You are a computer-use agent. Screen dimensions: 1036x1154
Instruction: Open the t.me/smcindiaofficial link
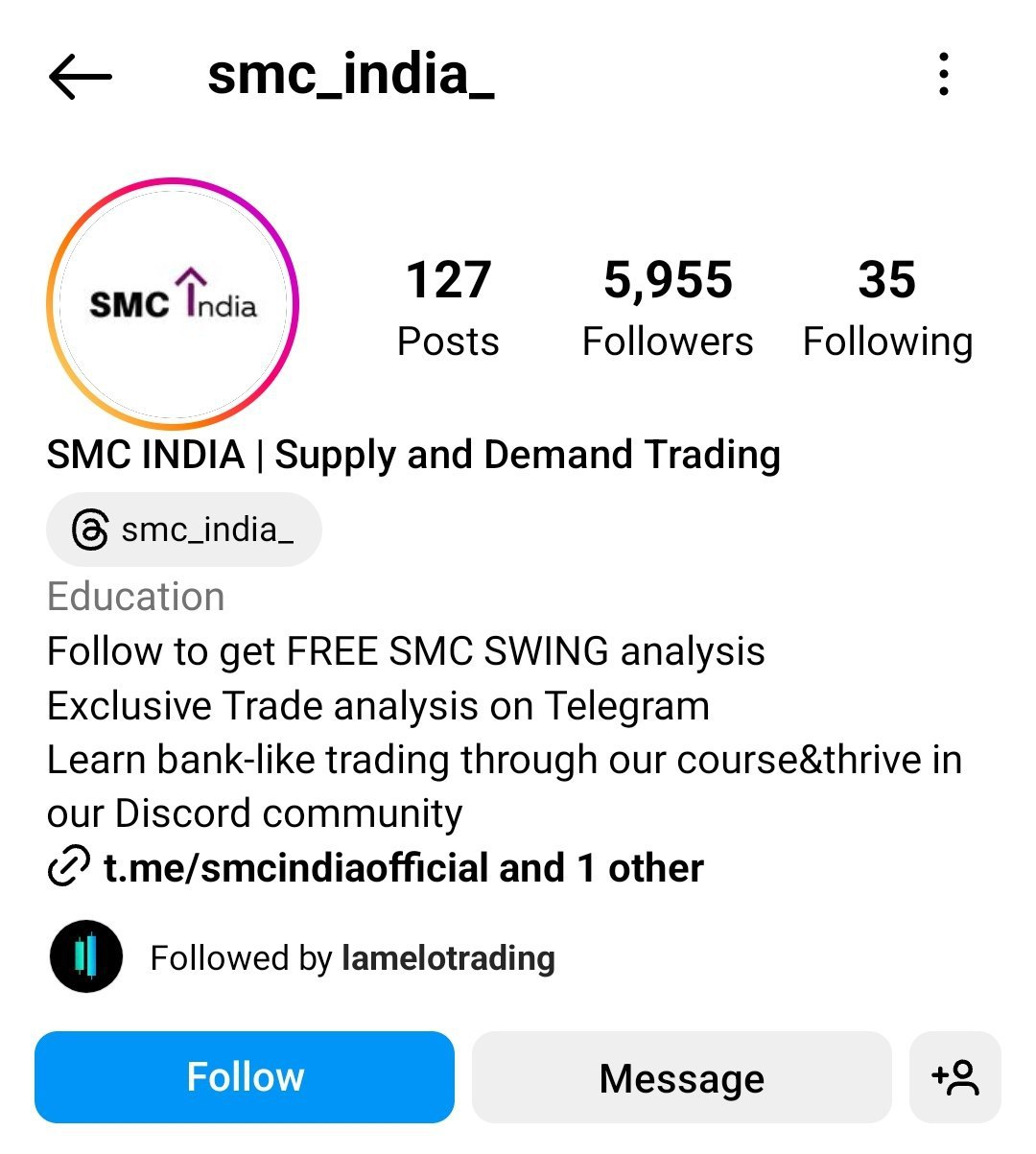click(403, 868)
